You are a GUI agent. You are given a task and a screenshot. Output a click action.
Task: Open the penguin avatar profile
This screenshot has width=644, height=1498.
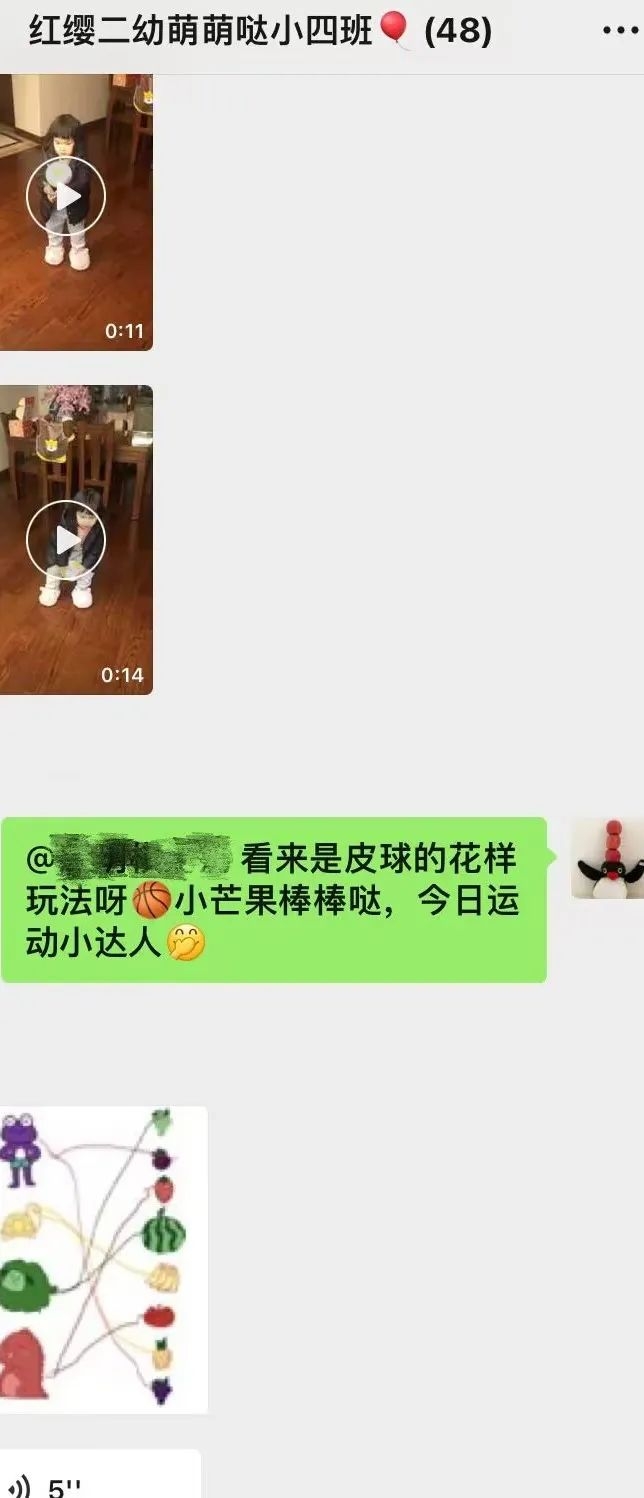click(606, 859)
